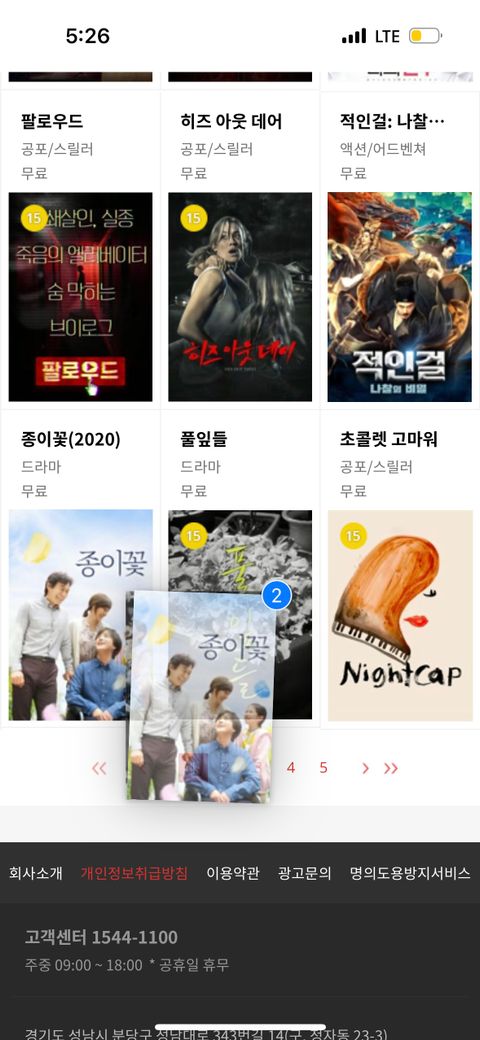The height and width of the screenshot is (1040, 480).
Task: Open 이용약관 footer link
Action: 233,873
